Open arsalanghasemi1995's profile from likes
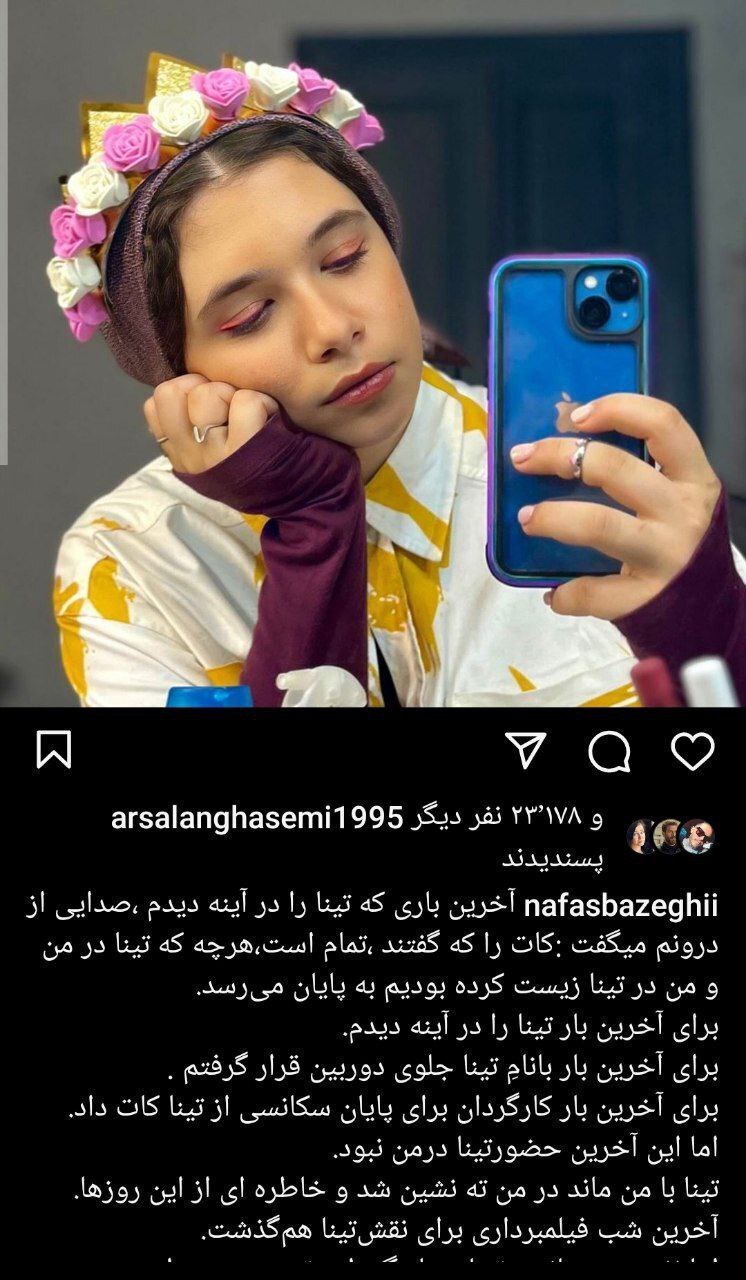The width and height of the screenshot is (746, 1280). [255, 817]
